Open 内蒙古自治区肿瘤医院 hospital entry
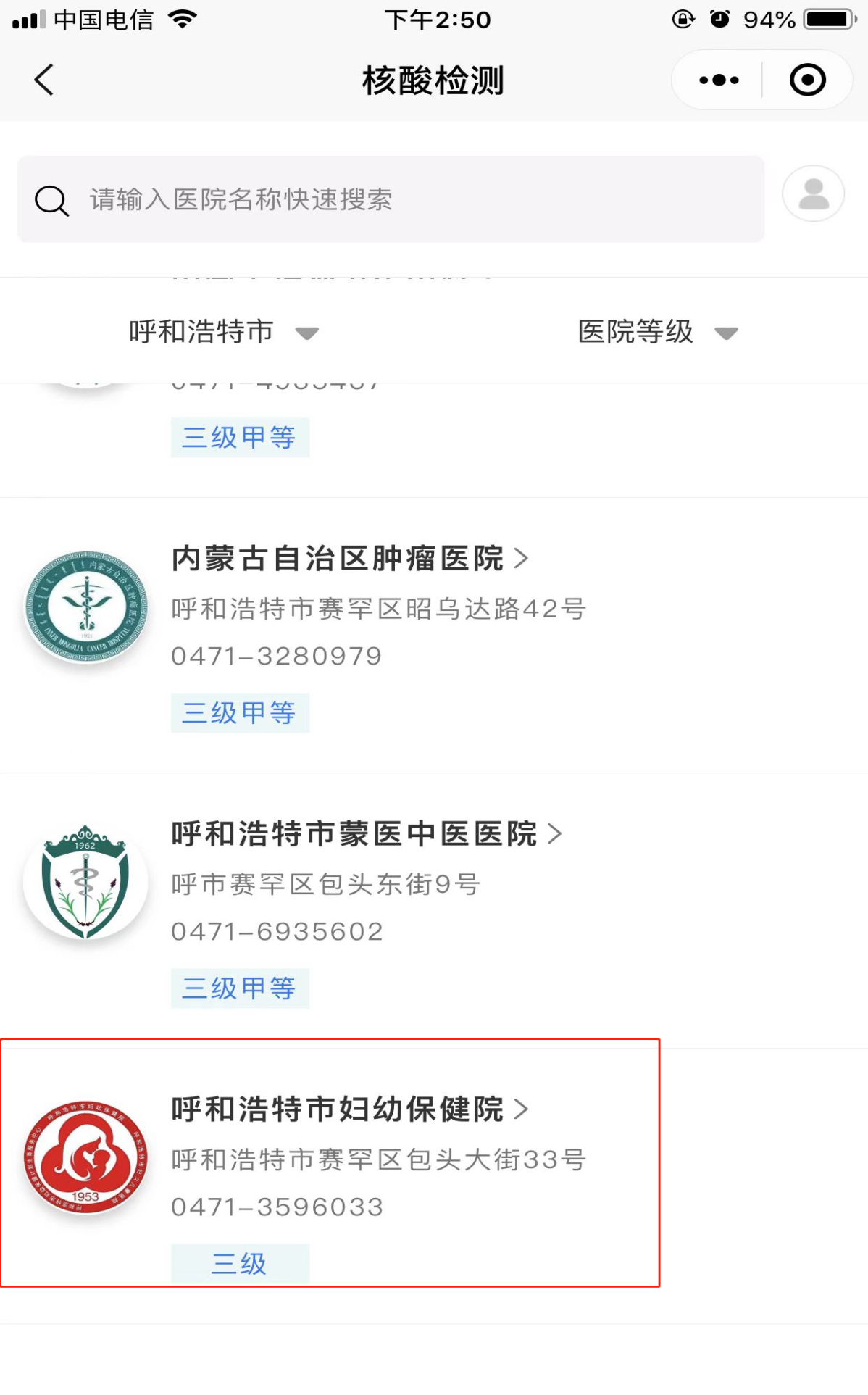Image resolution: width=868 pixels, height=1395 pixels. pos(349,559)
